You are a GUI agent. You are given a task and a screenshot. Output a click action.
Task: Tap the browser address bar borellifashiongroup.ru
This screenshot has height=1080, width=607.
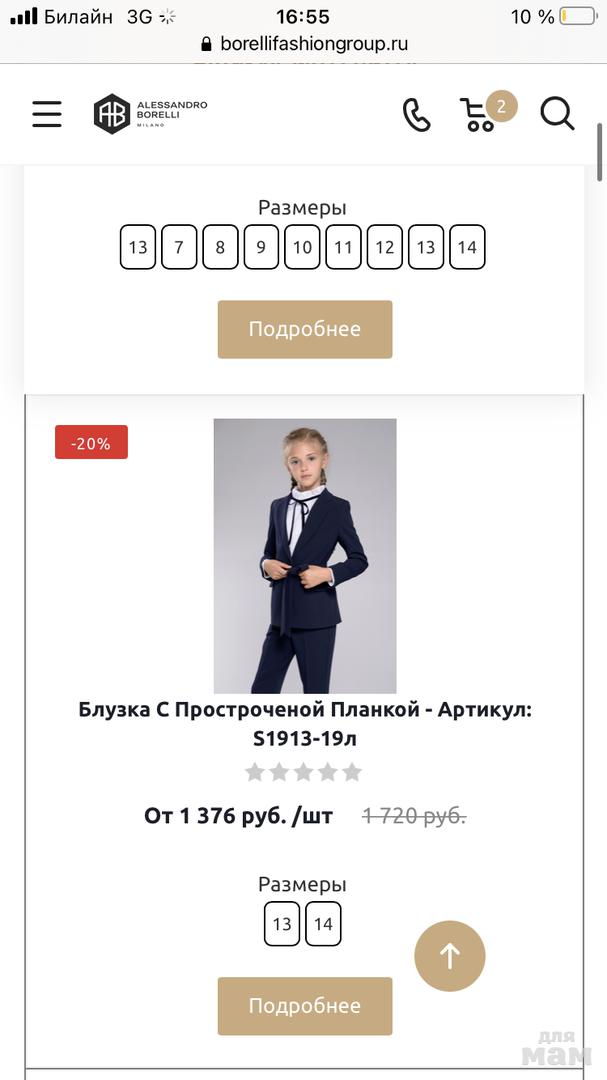(304, 44)
